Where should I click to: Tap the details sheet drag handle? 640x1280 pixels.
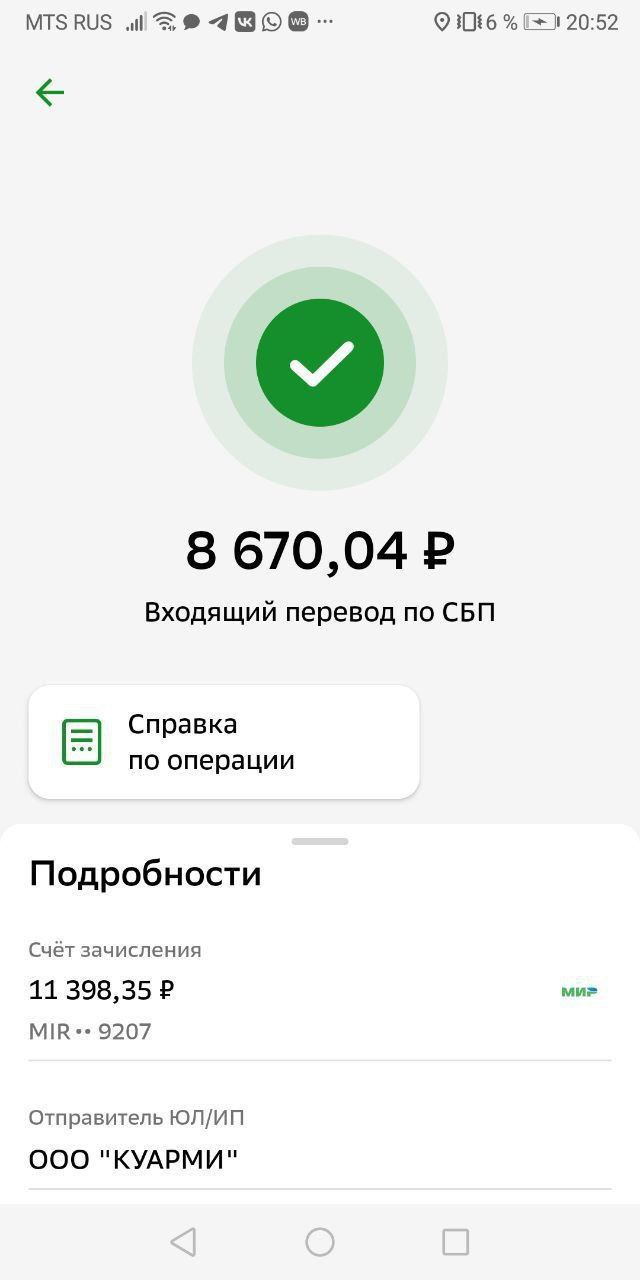(320, 842)
